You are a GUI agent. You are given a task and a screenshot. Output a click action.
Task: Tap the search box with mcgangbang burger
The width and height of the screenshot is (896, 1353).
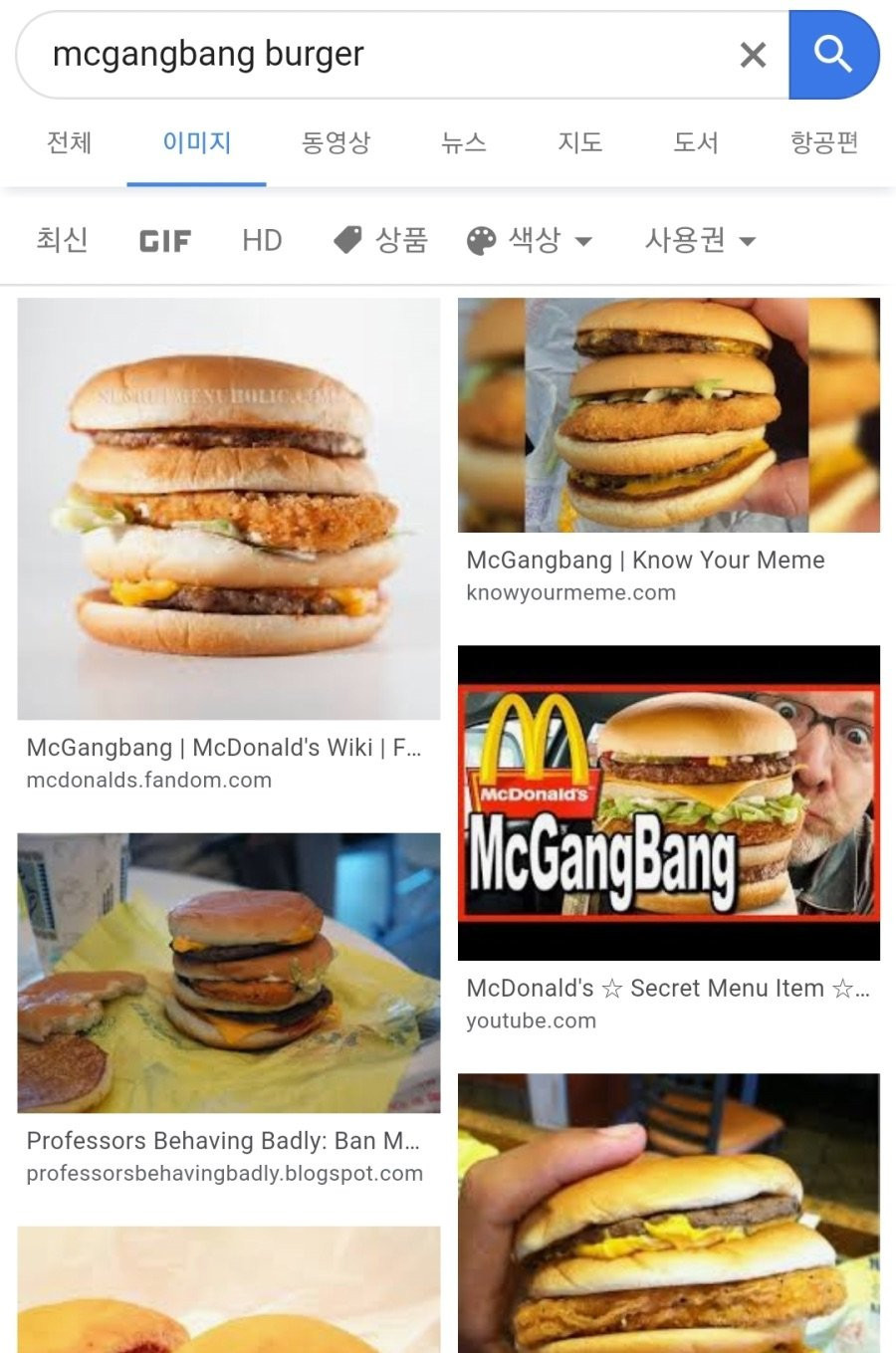(x=378, y=55)
